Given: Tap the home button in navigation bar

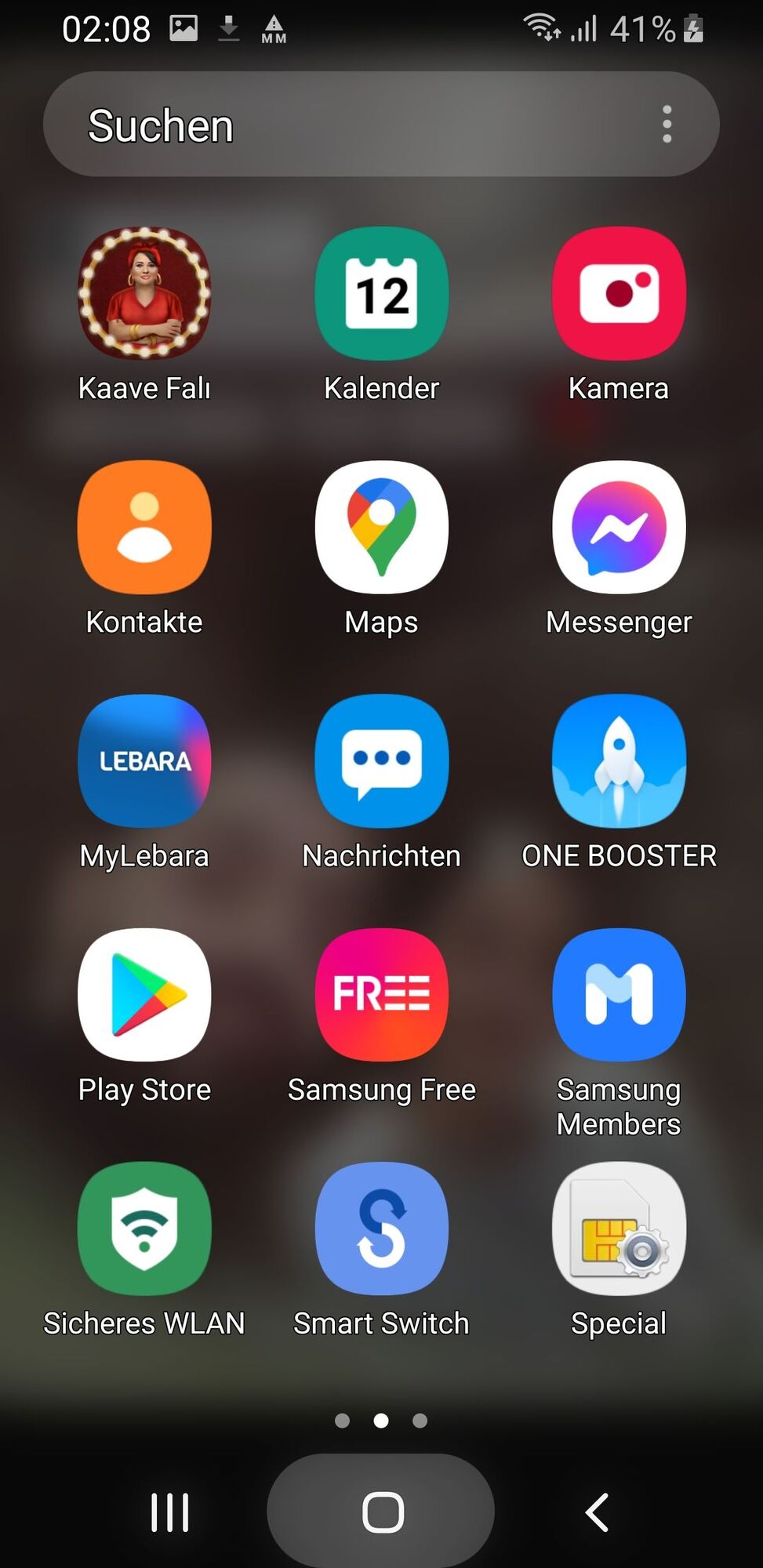Looking at the screenshot, I should point(382,1512).
